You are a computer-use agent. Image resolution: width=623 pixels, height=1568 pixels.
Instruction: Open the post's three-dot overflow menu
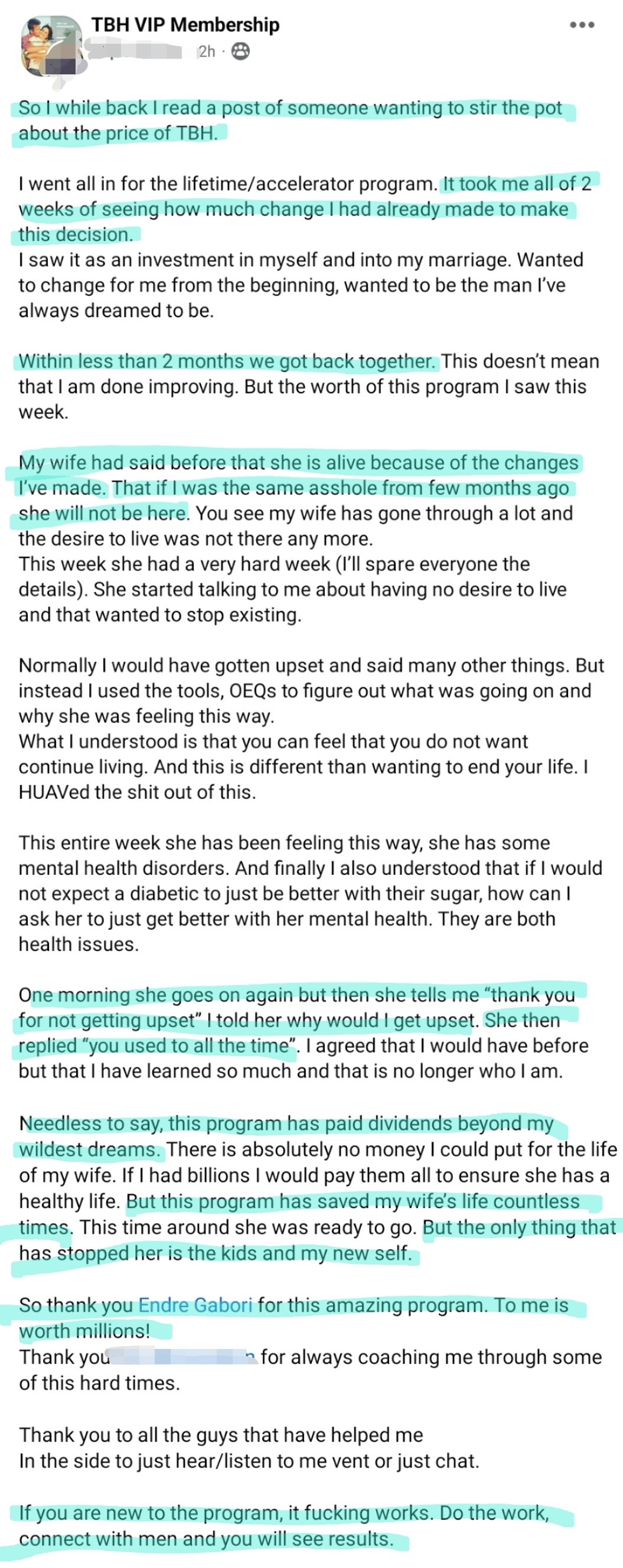click(582, 25)
